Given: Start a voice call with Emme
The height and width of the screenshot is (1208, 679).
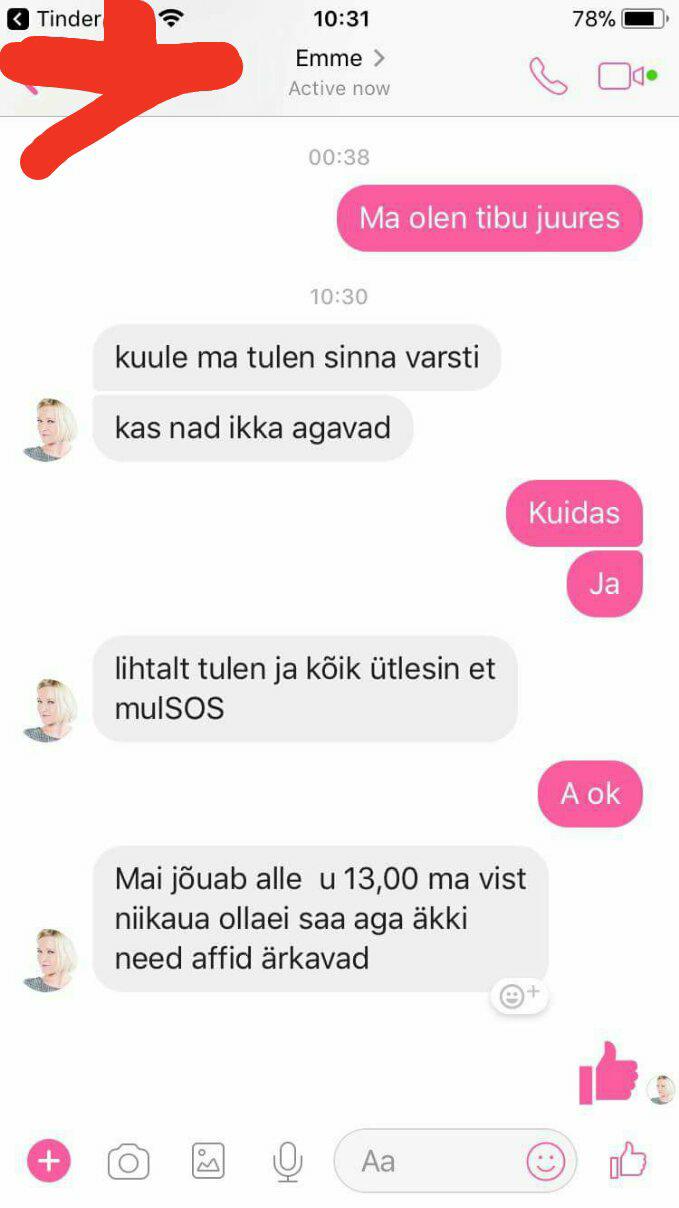Looking at the screenshot, I should coord(548,76).
